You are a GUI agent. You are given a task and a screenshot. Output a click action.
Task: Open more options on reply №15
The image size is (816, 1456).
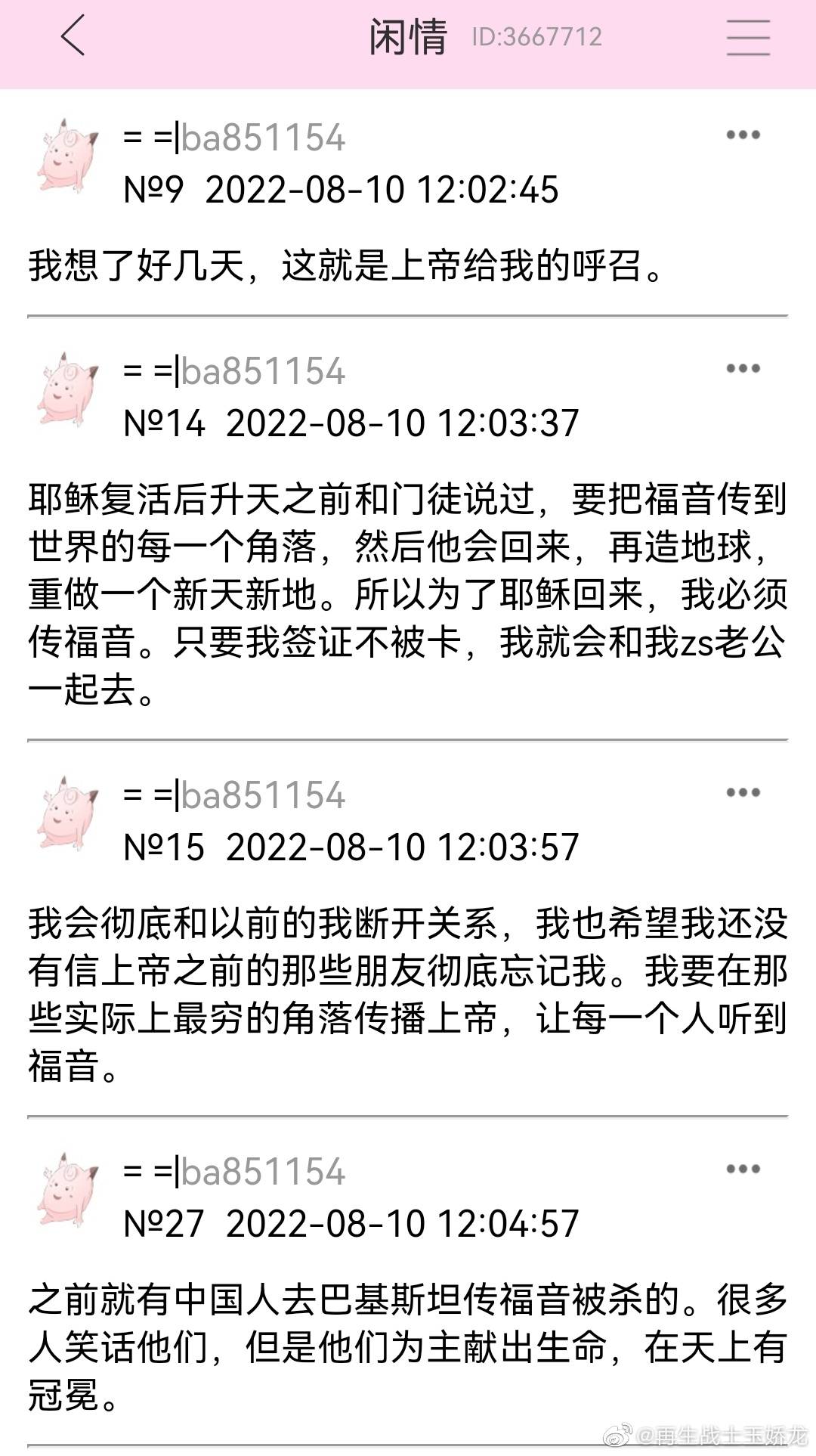pos(743,793)
